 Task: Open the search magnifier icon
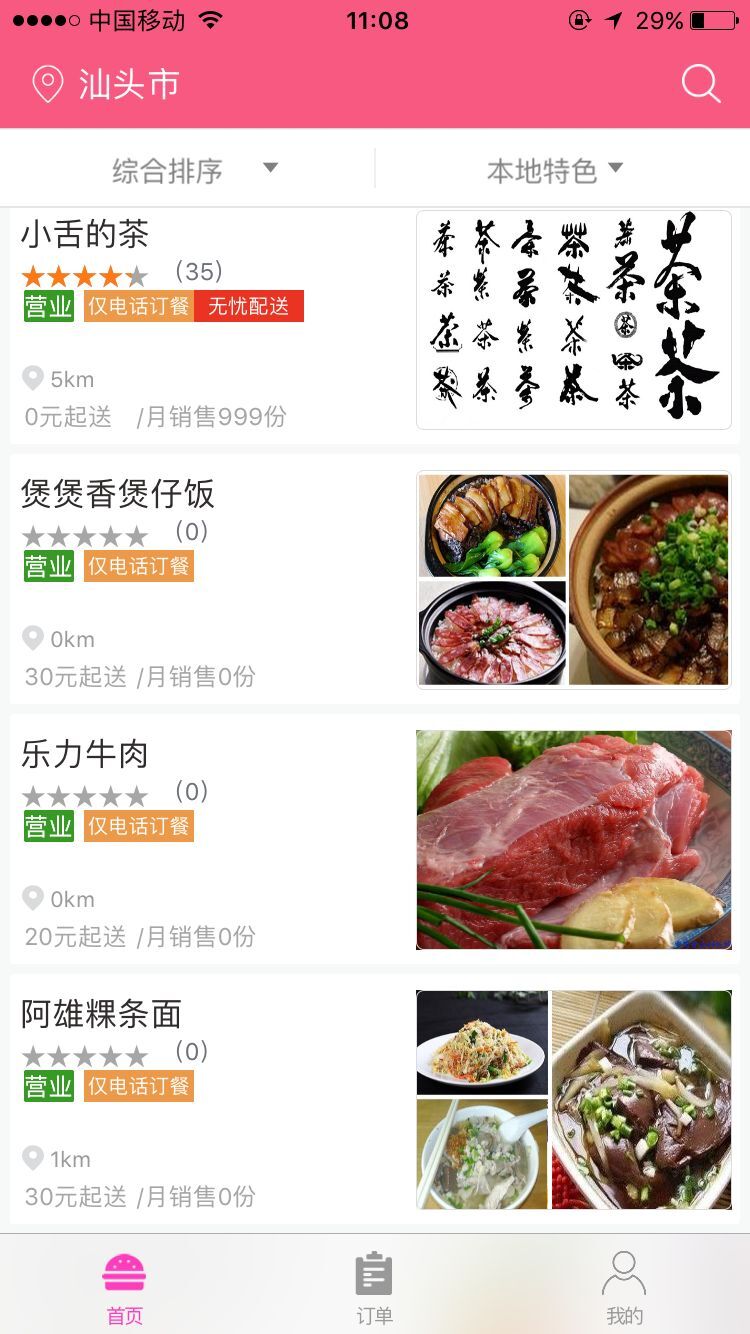(700, 84)
